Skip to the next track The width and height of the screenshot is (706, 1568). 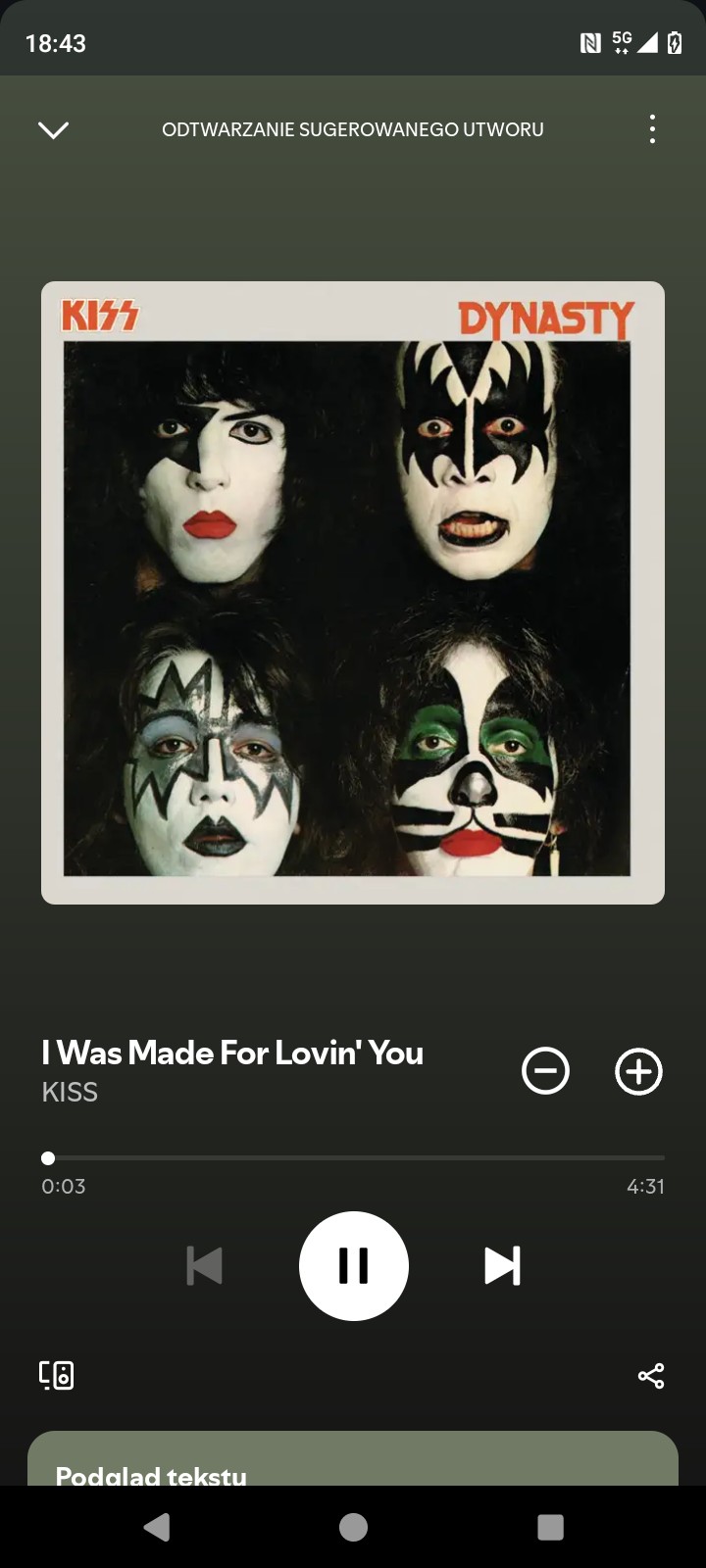pos(502,1266)
